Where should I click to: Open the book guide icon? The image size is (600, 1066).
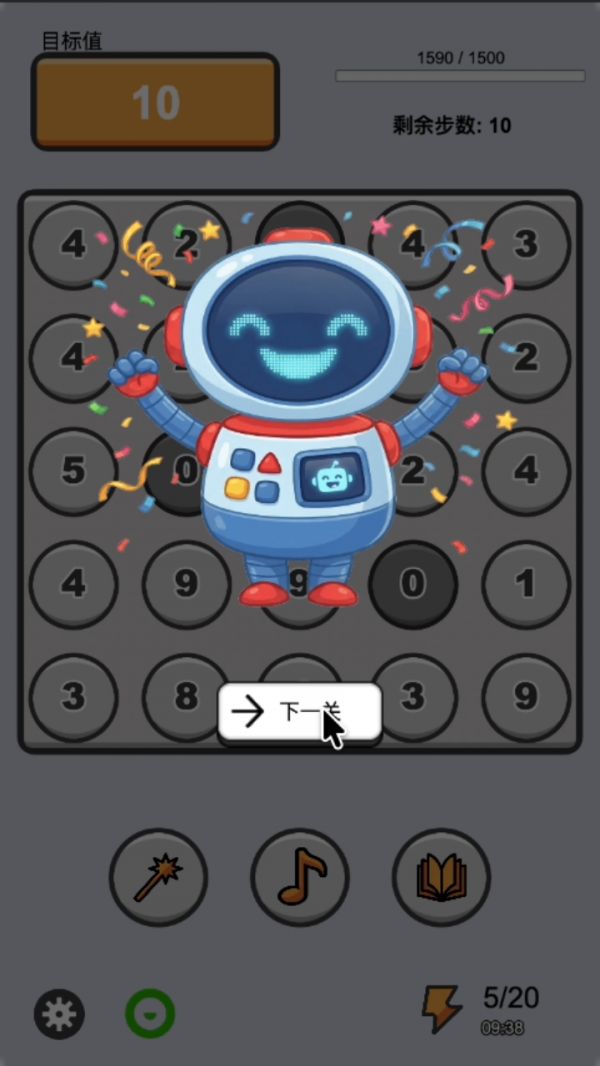(x=441, y=877)
